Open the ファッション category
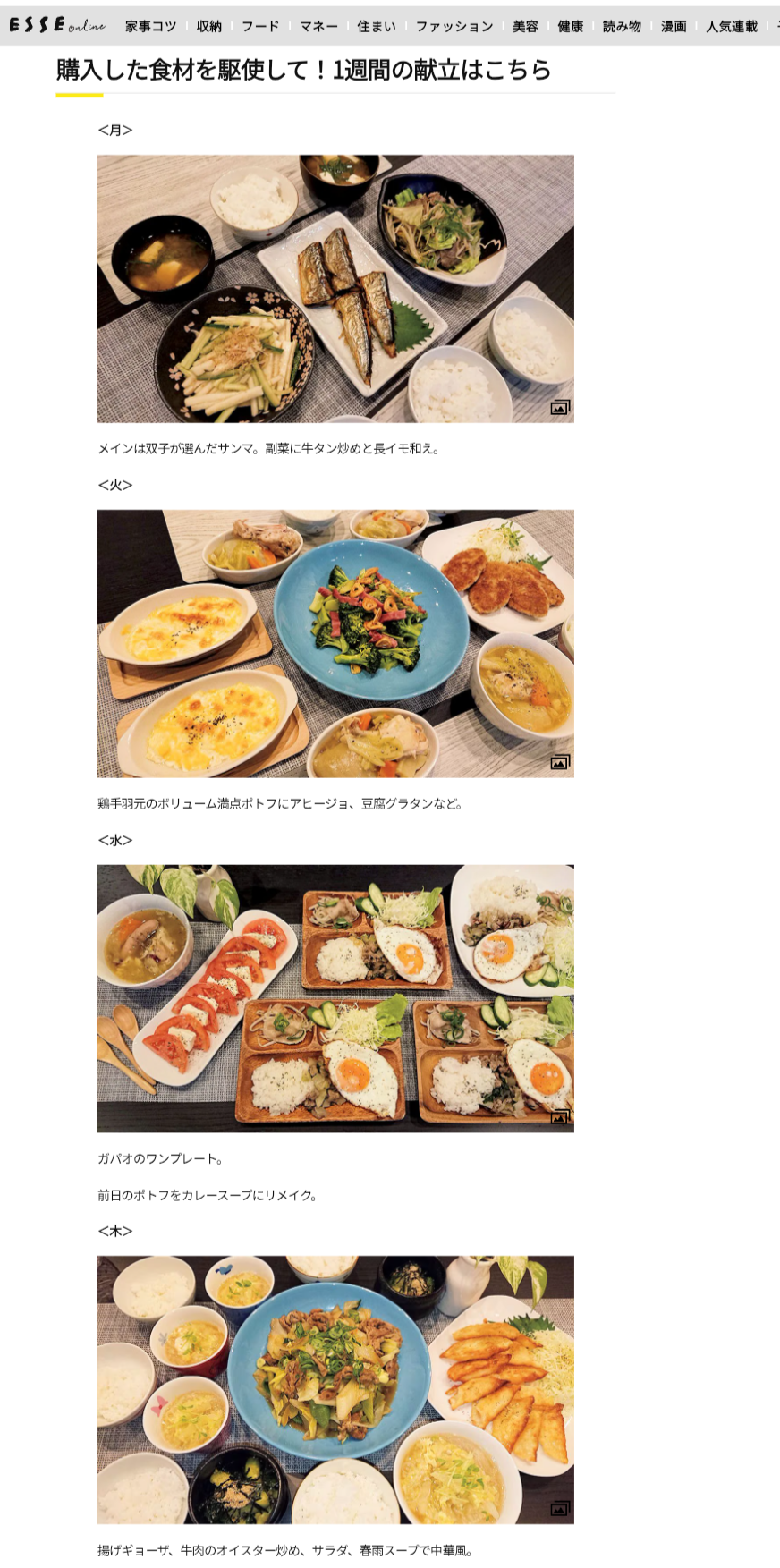The height and width of the screenshot is (1568, 780). coord(454,26)
